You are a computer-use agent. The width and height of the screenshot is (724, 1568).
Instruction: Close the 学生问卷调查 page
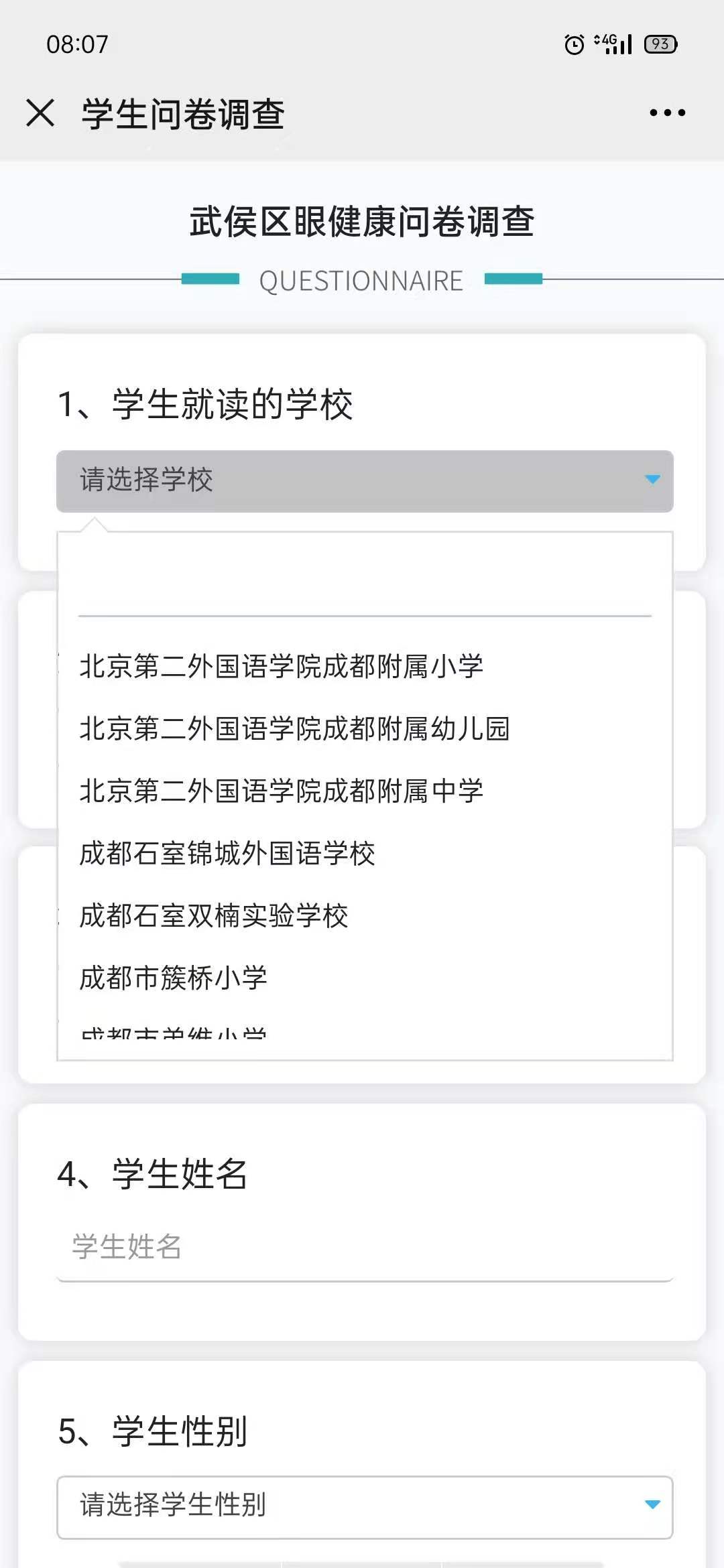pyautogui.click(x=40, y=113)
